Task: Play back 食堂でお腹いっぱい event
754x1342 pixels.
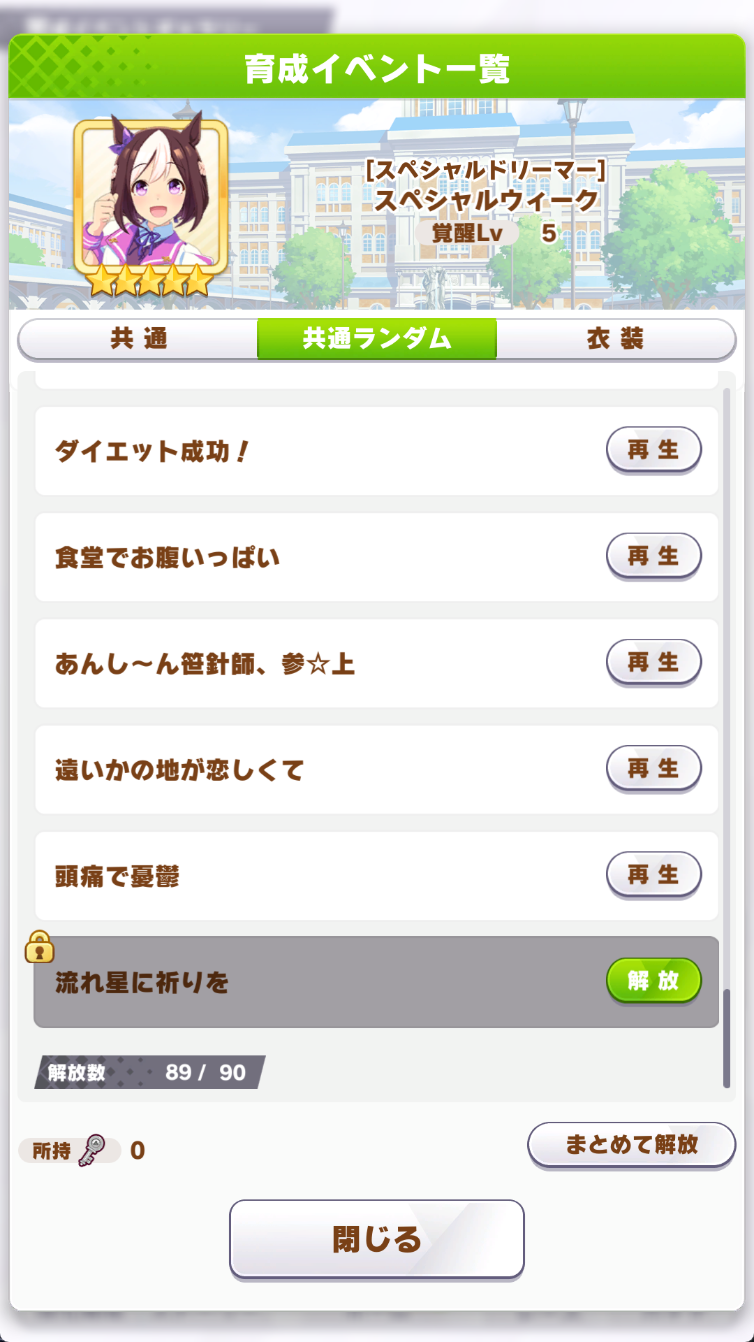Action: pos(654,556)
